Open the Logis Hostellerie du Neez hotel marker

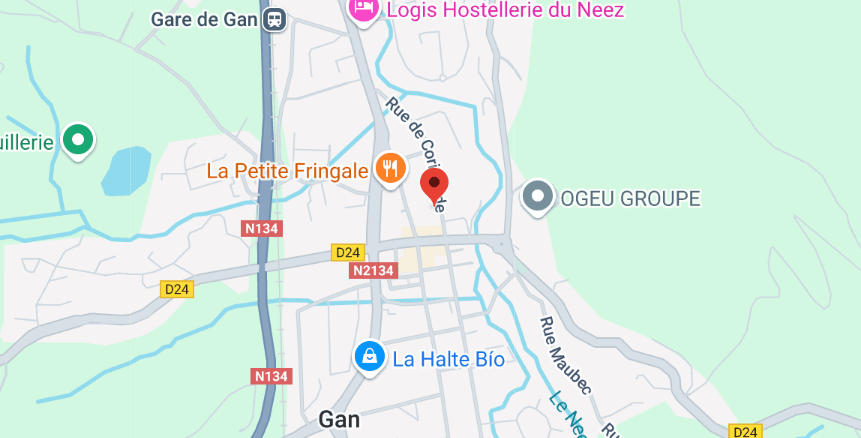tap(363, 10)
